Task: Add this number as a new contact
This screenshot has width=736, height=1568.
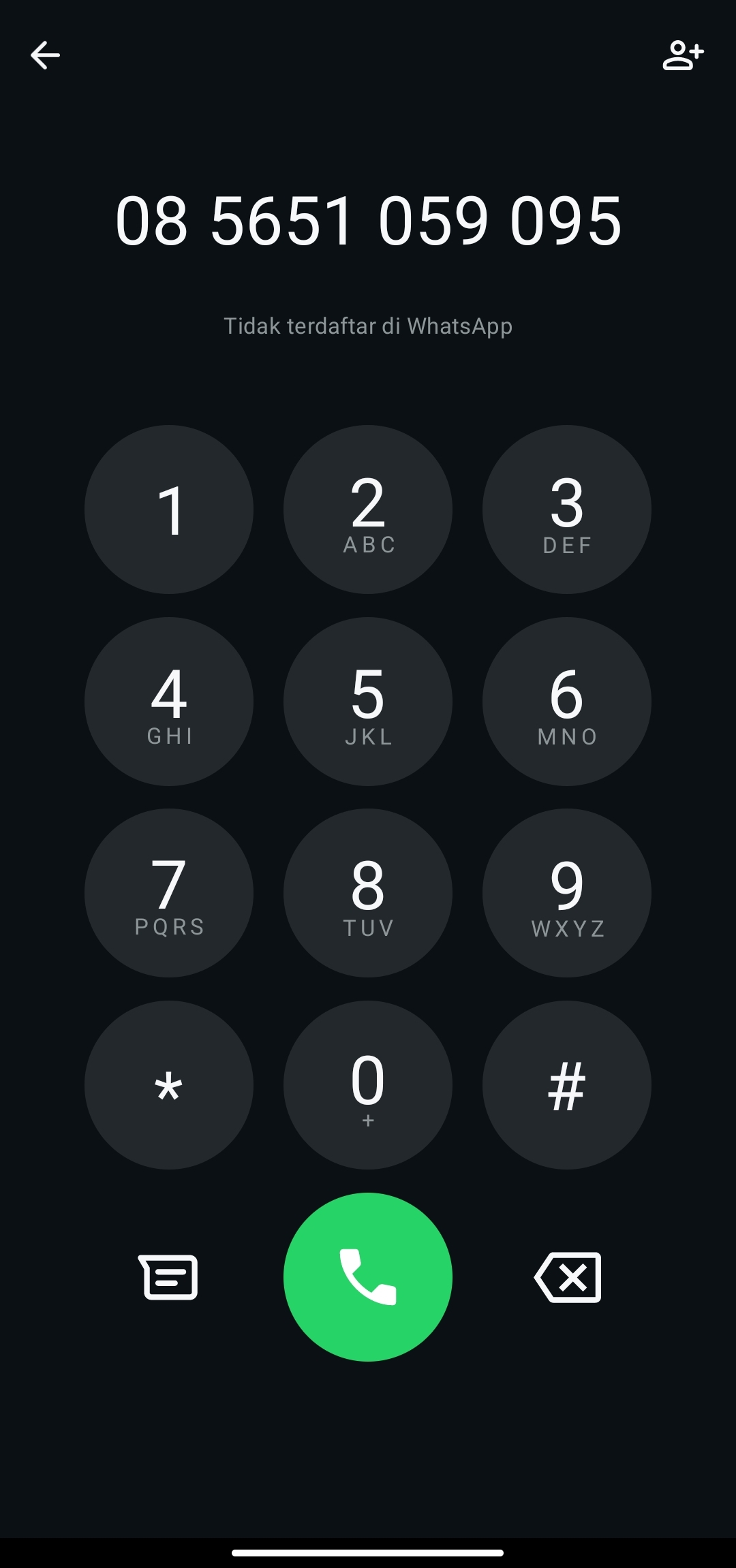Action: [683, 55]
